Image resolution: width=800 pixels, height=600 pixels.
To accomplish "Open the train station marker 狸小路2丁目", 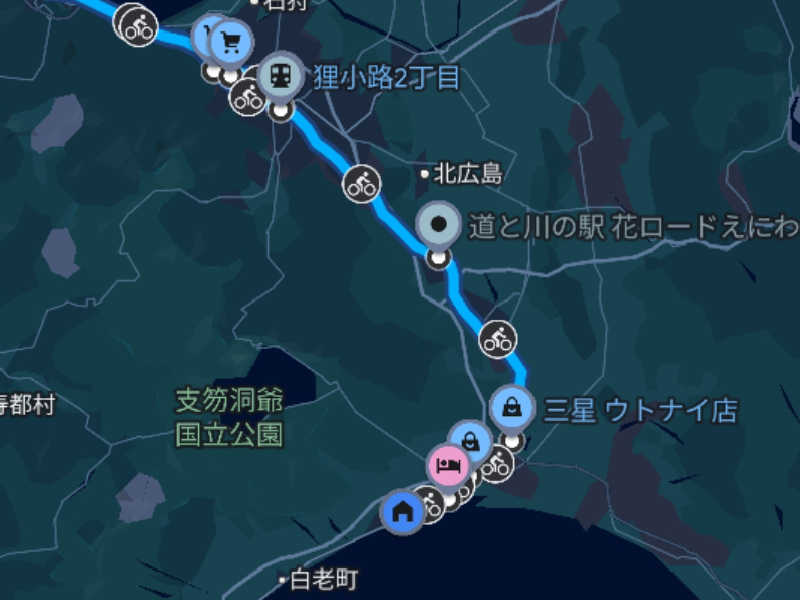I will coord(282,75).
